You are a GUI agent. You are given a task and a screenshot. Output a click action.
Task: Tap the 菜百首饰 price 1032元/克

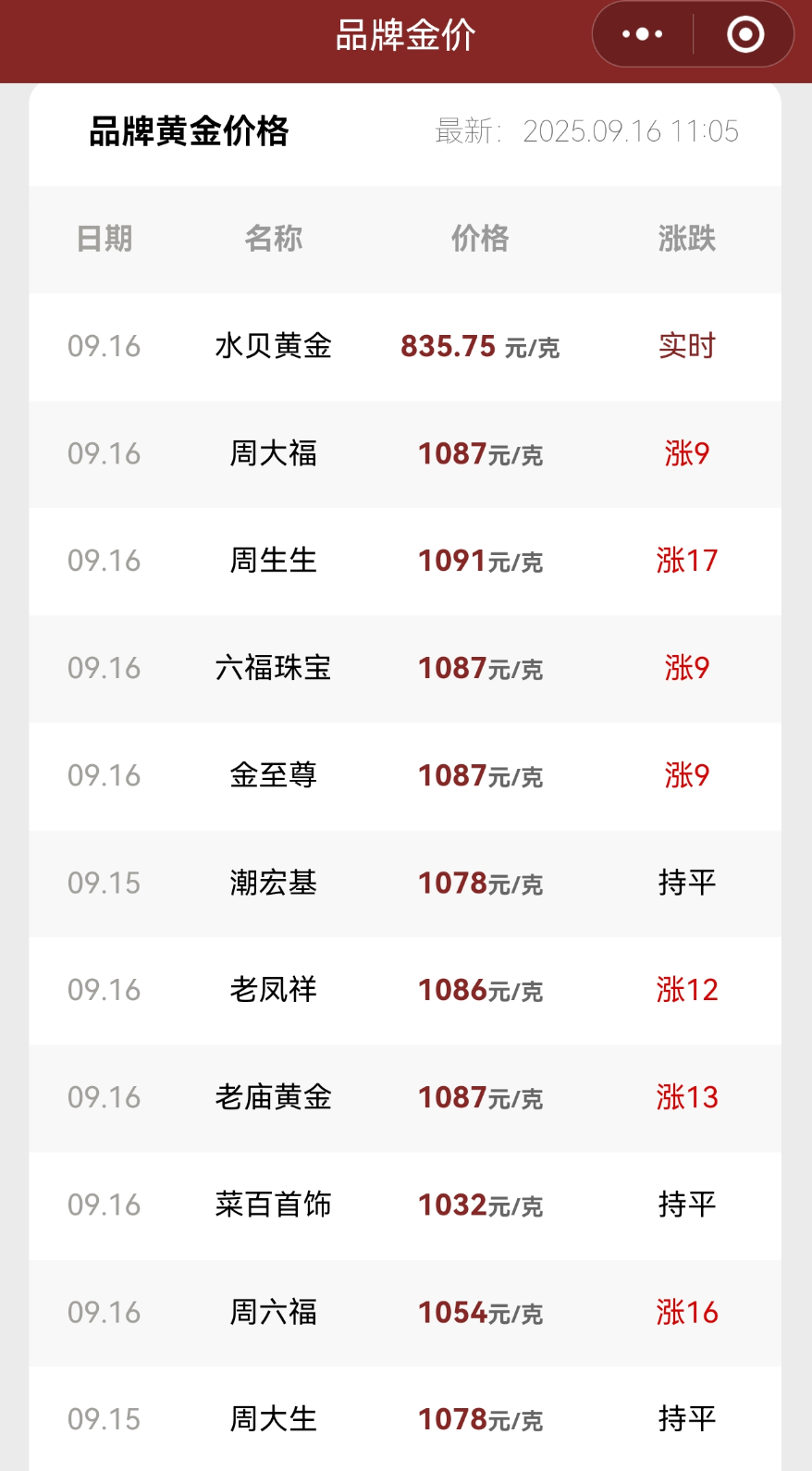pos(480,1205)
